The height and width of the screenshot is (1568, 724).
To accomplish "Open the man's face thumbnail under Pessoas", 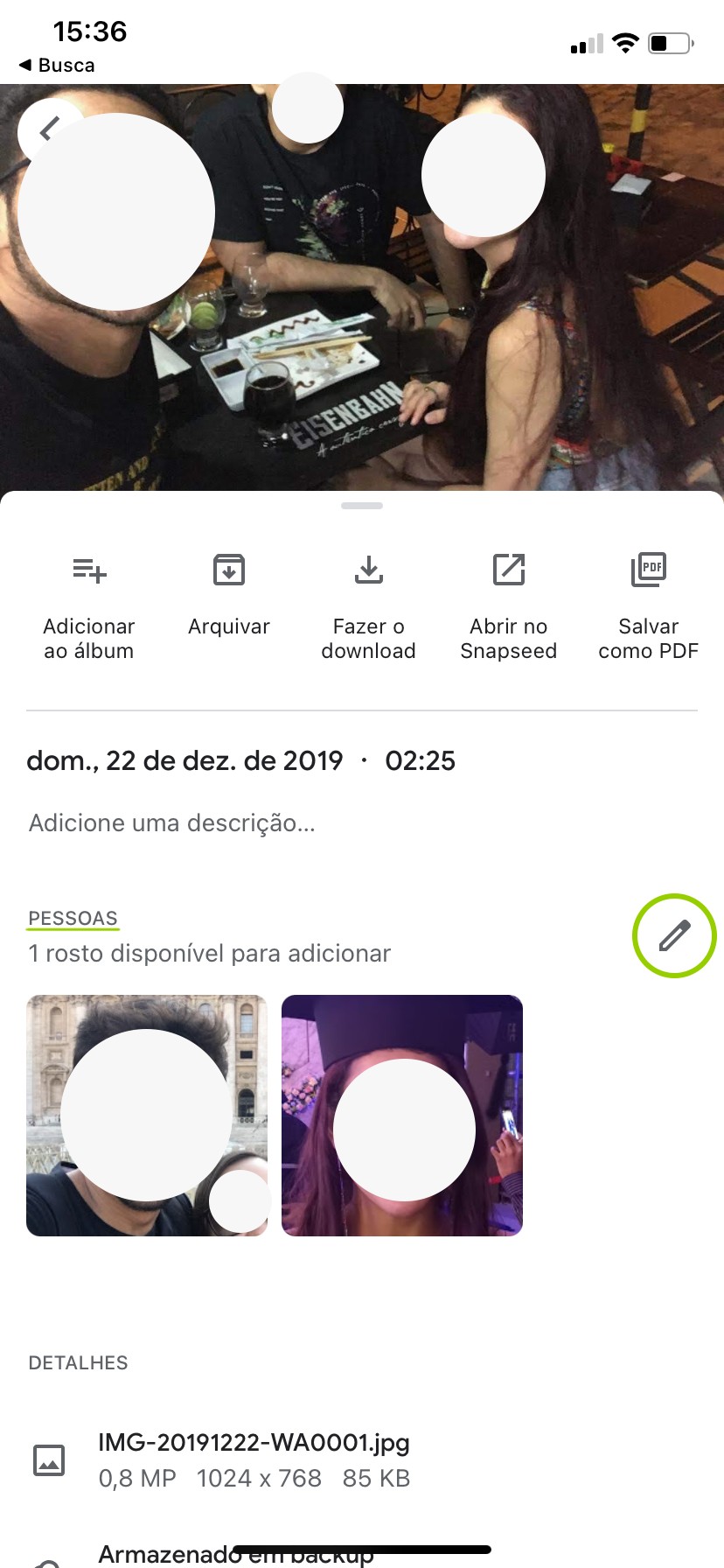I will point(147,1116).
